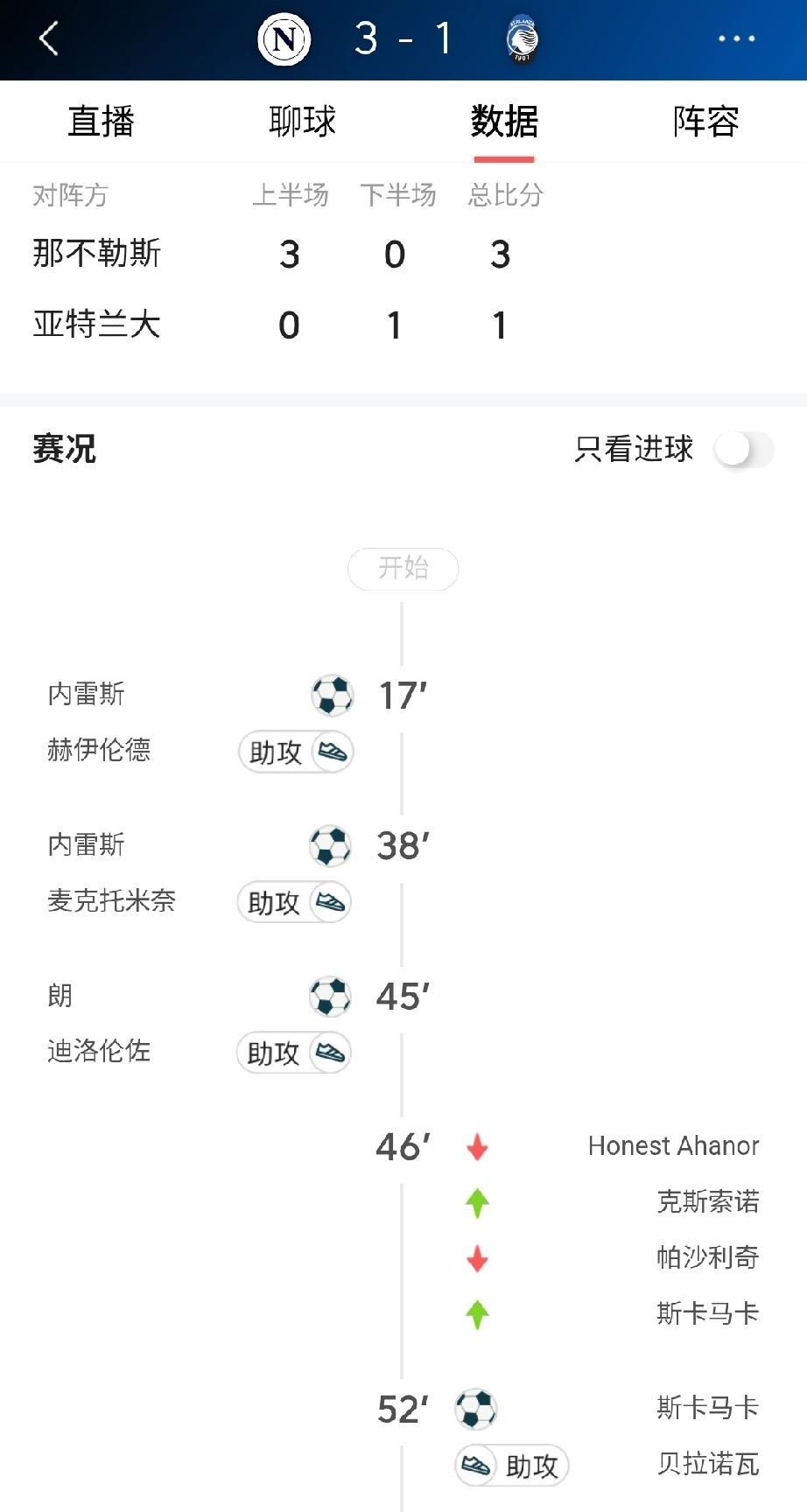The width and height of the screenshot is (807, 1512).
Task: Toggle the 只看进球 switch on
Action: [x=743, y=450]
